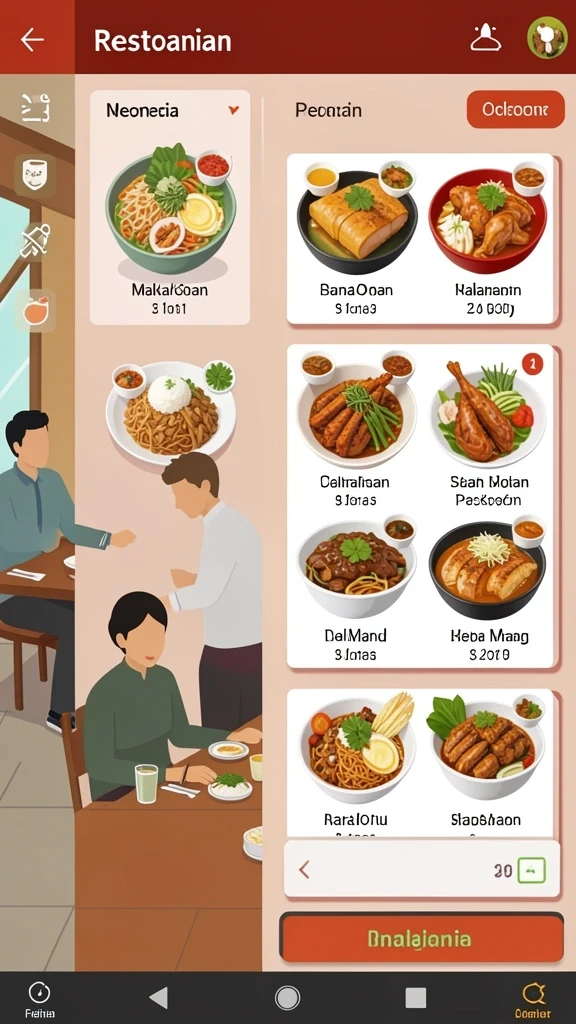Choose the Sean Molan chicken dish

point(488,428)
